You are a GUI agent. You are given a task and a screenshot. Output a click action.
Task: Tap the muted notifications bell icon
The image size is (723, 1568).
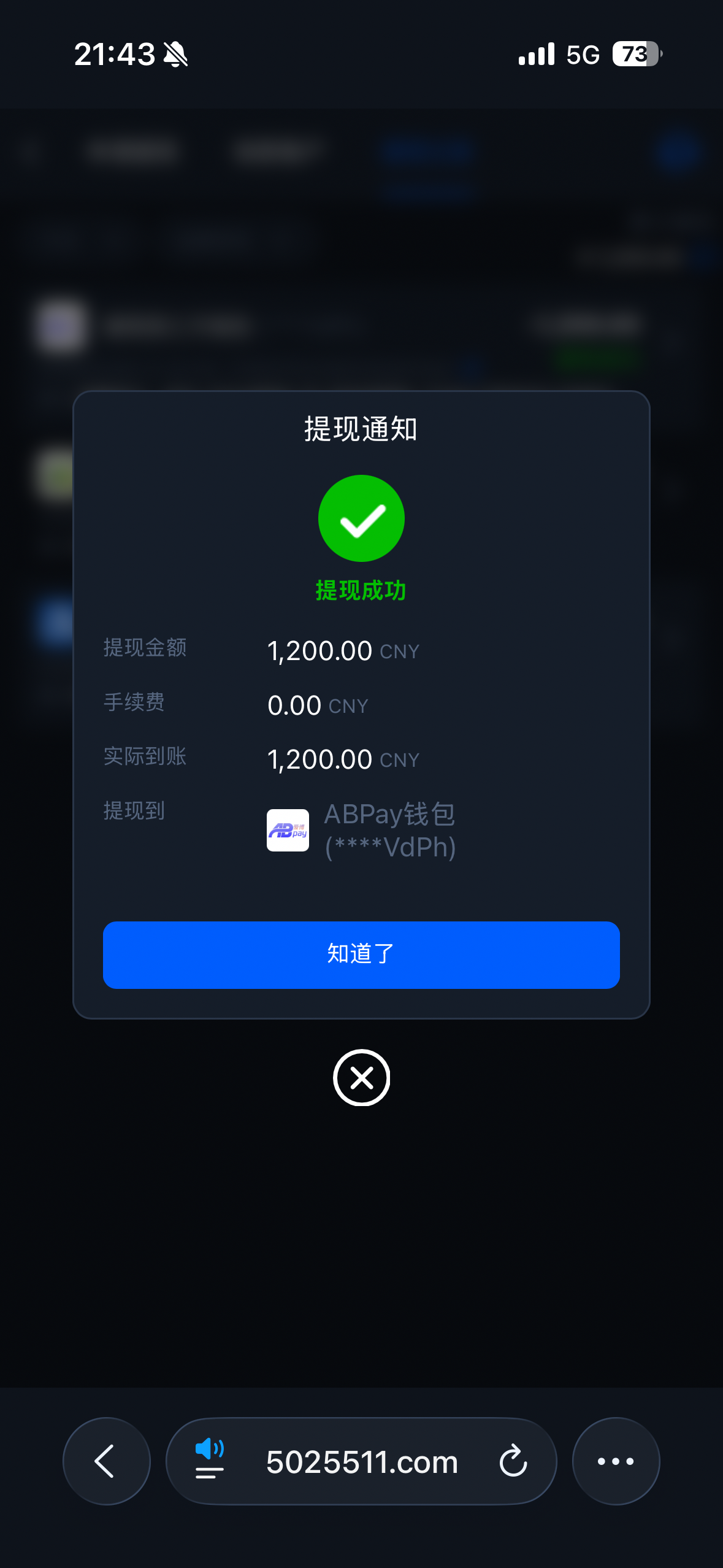175,54
